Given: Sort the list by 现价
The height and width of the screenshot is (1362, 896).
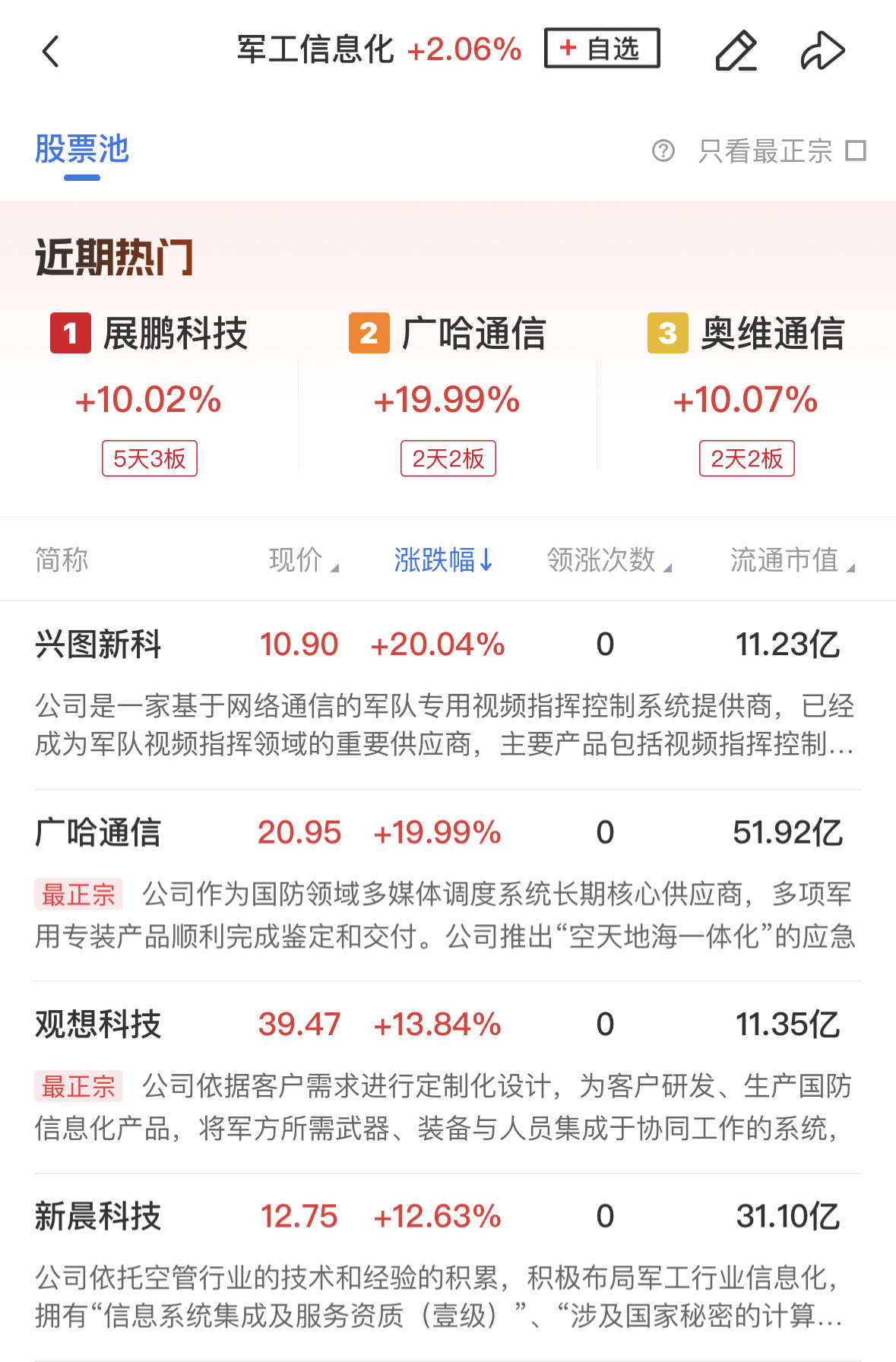Looking at the screenshot, I should pyautogui.click(x=303, y=560).
